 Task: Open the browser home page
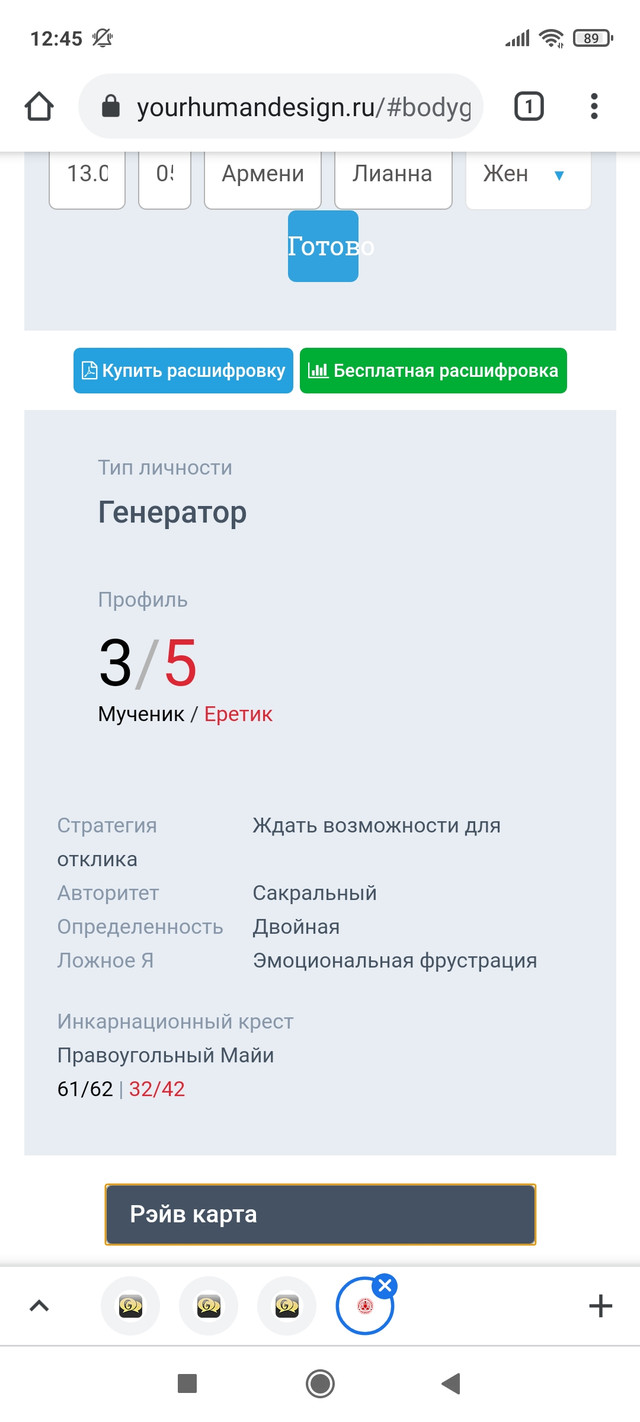click(x=39, y=106)
